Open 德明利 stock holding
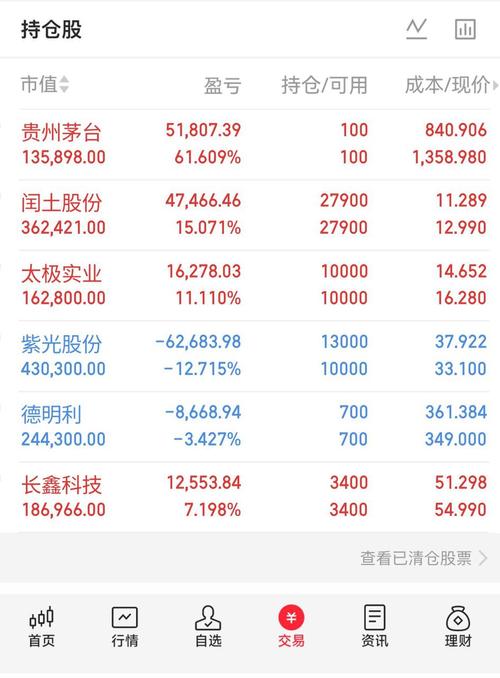500x678 pixels. (x=254, y=426)
